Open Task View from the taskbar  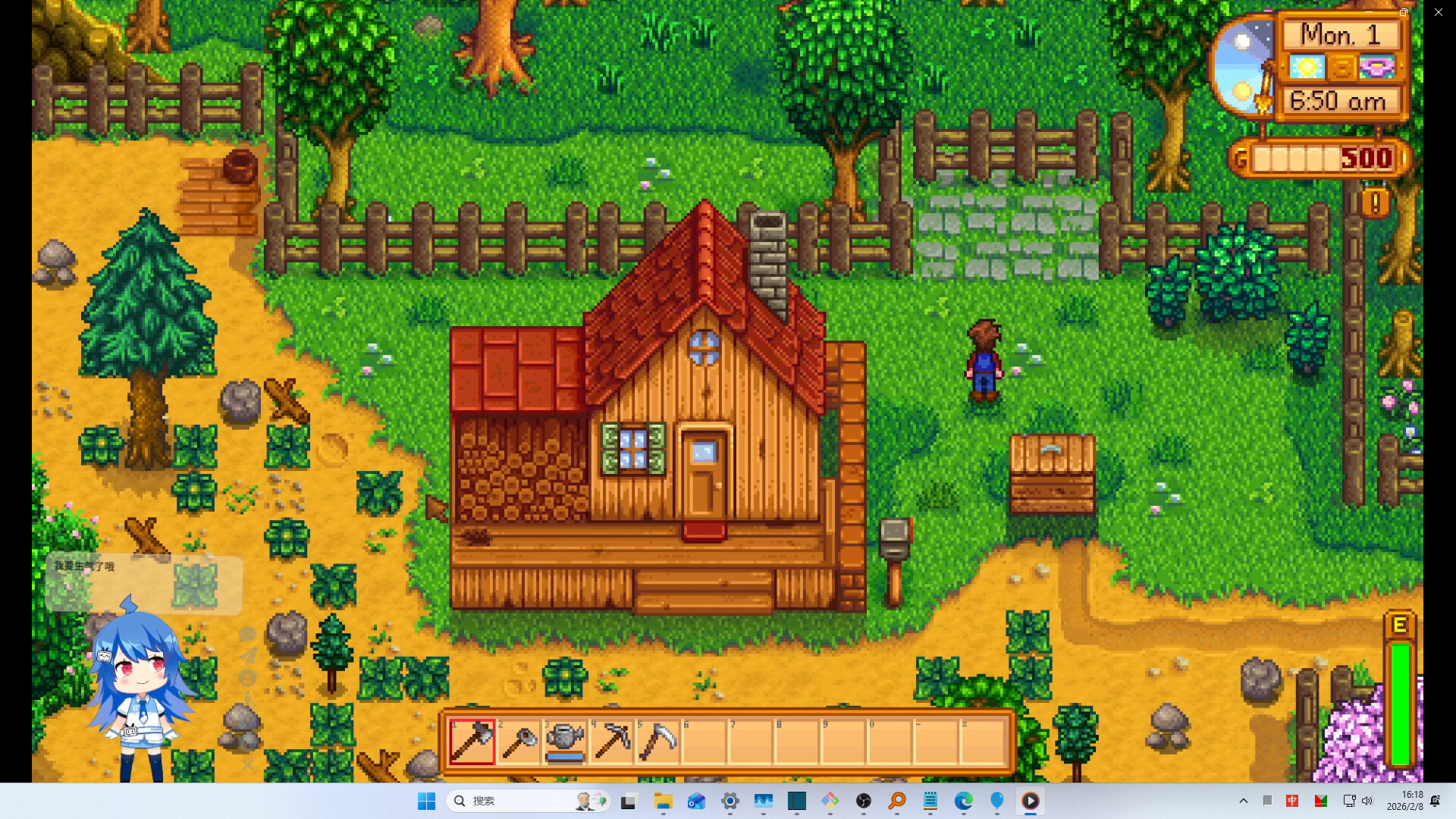pyautogui.click(x=628, y=801)
